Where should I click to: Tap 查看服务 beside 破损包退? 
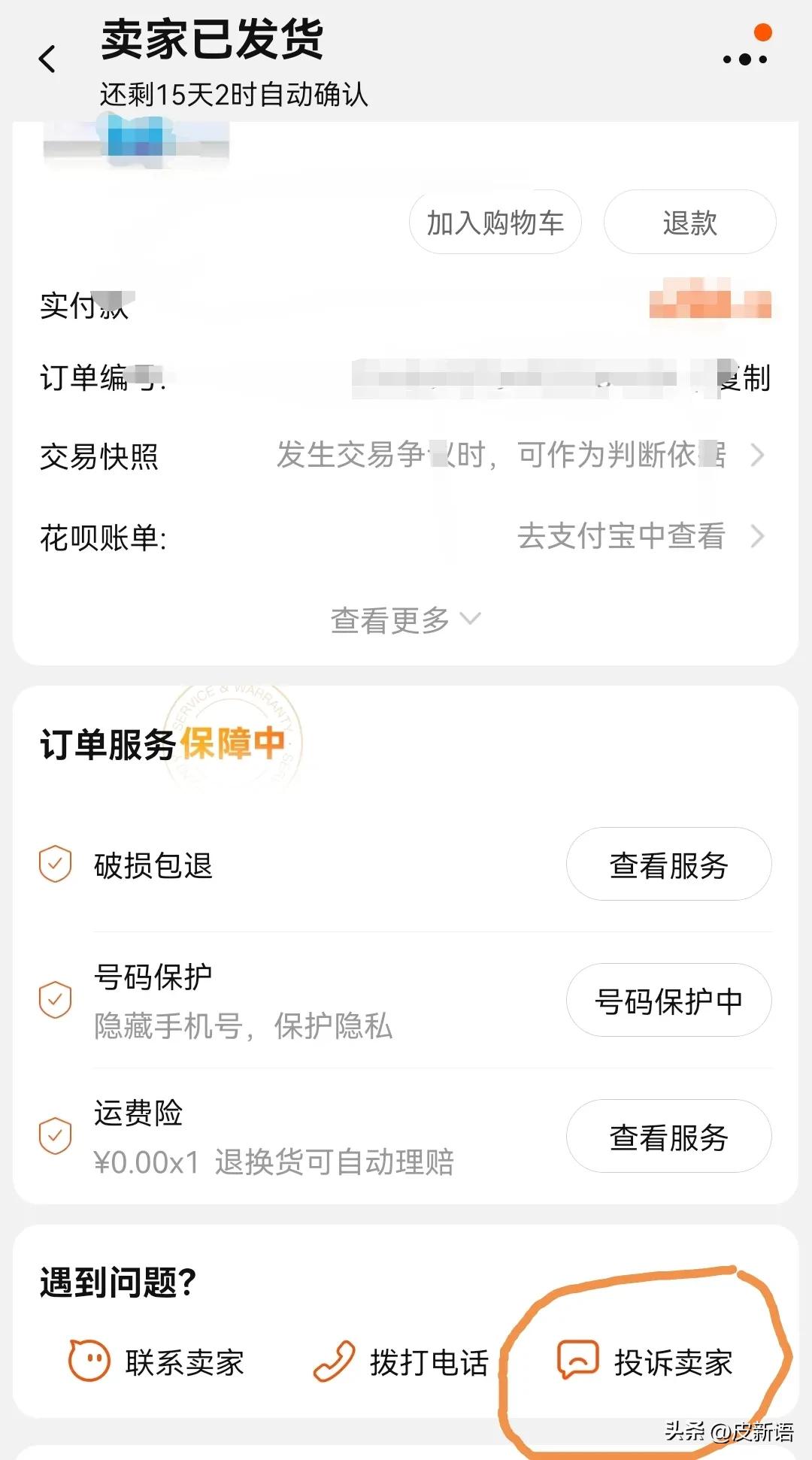668,865
